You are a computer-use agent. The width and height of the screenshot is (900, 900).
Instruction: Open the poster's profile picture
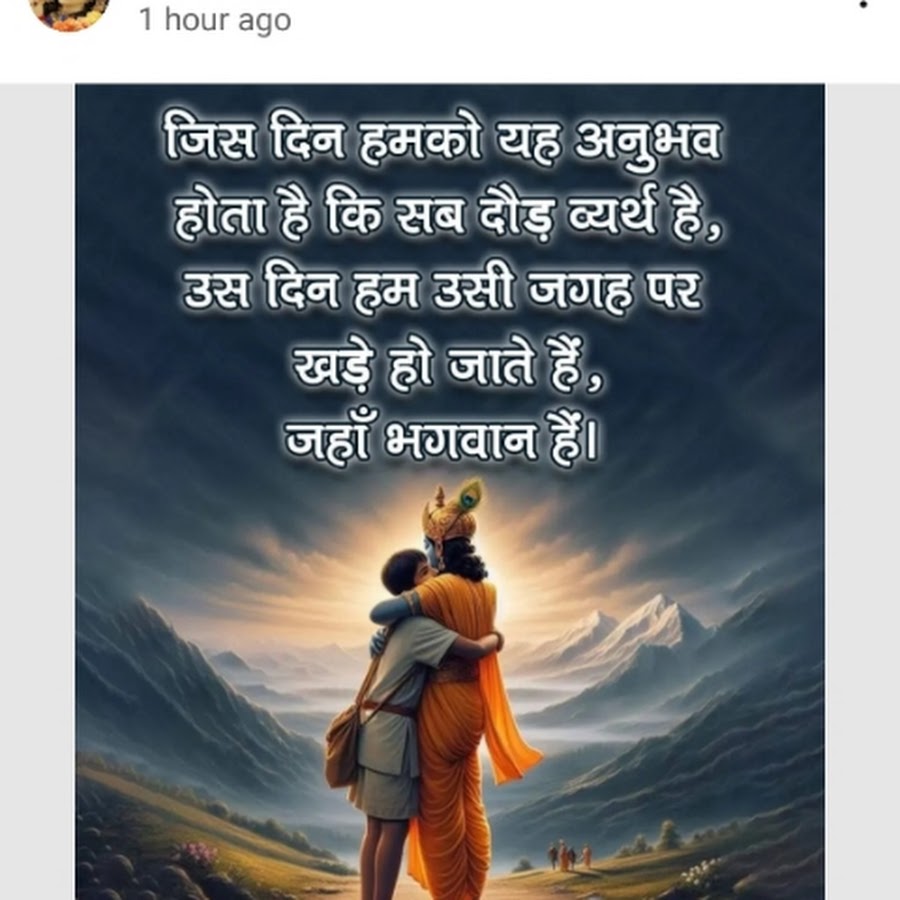(68, 10)
